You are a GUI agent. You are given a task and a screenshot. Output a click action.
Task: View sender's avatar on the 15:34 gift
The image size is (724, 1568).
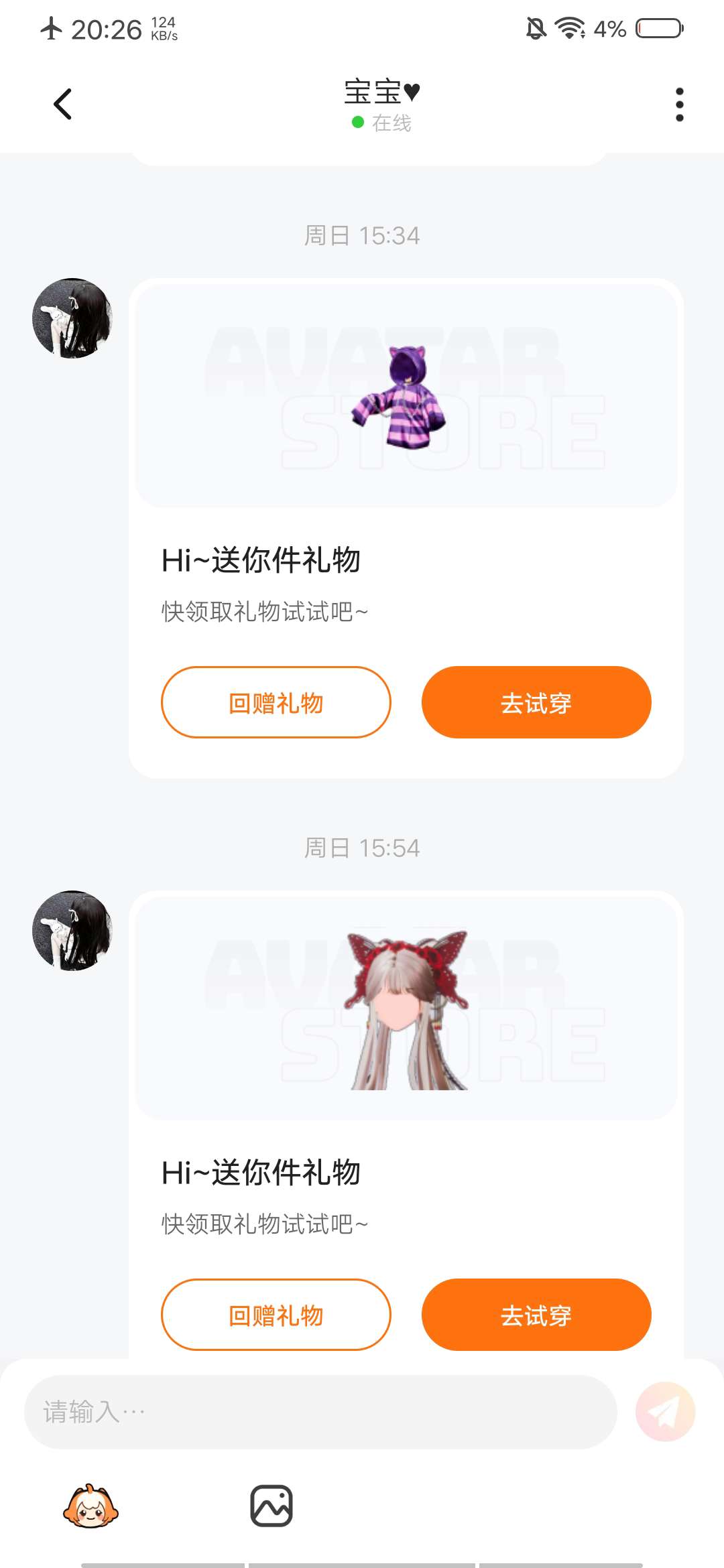(x=72, y=318)
